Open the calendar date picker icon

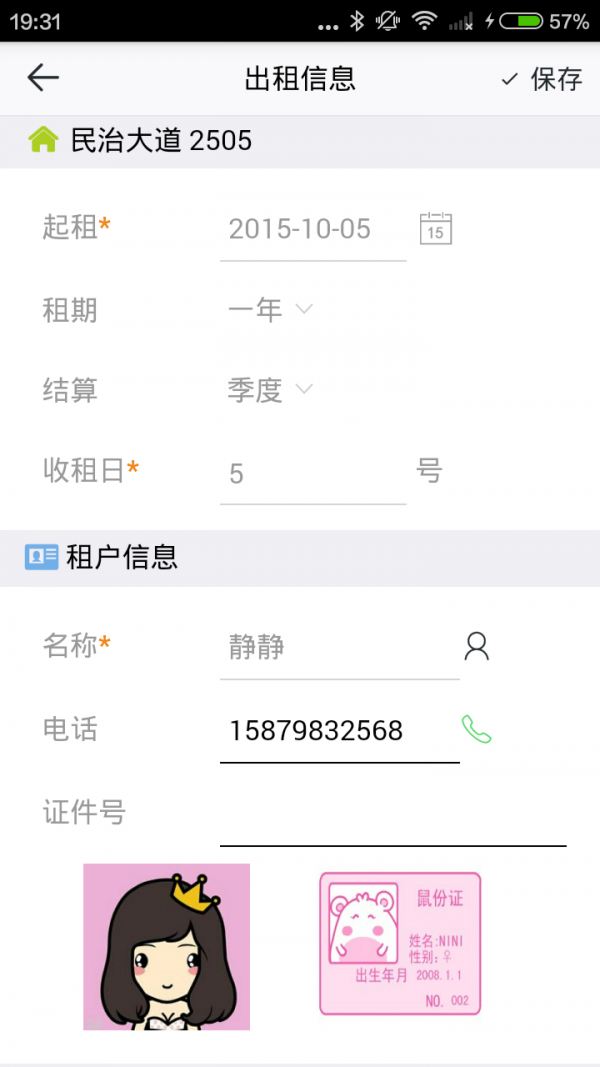pos(436,229)
